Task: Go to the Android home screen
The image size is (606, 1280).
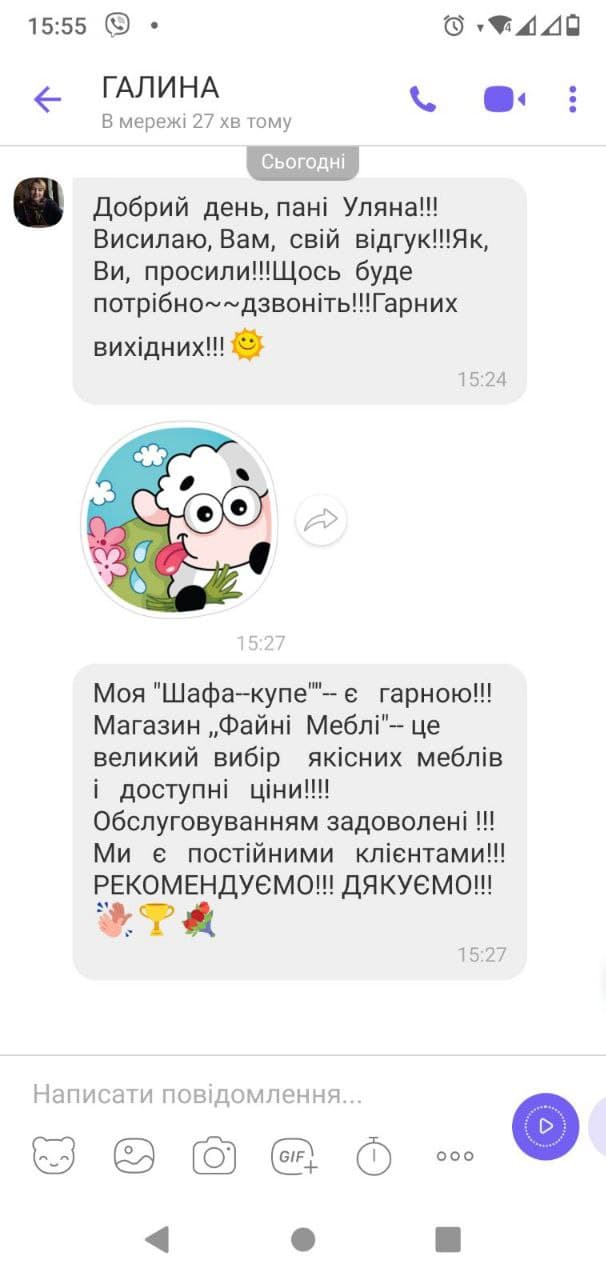Action: pyautogui.click(x=303, y=1240)
